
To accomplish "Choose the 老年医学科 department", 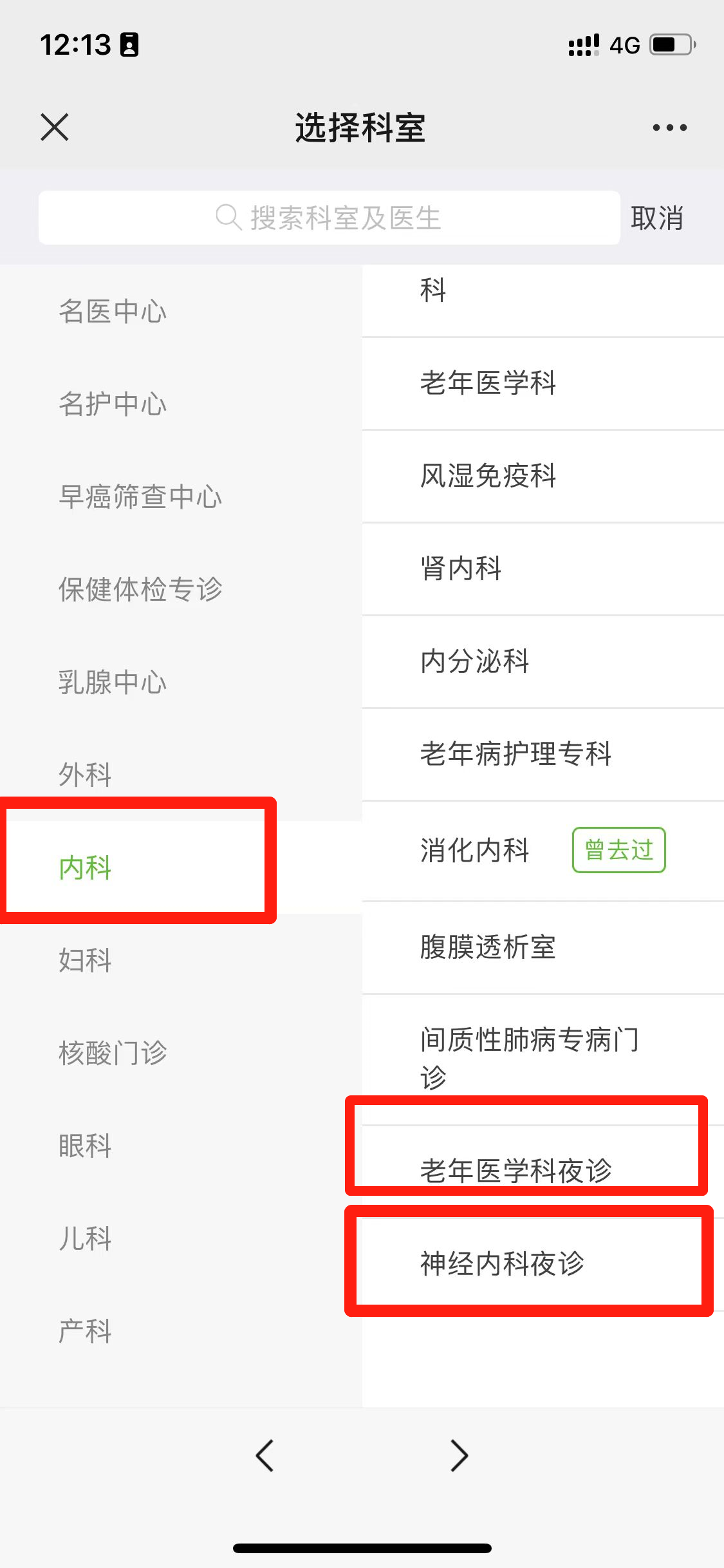I will coord(543,383).
